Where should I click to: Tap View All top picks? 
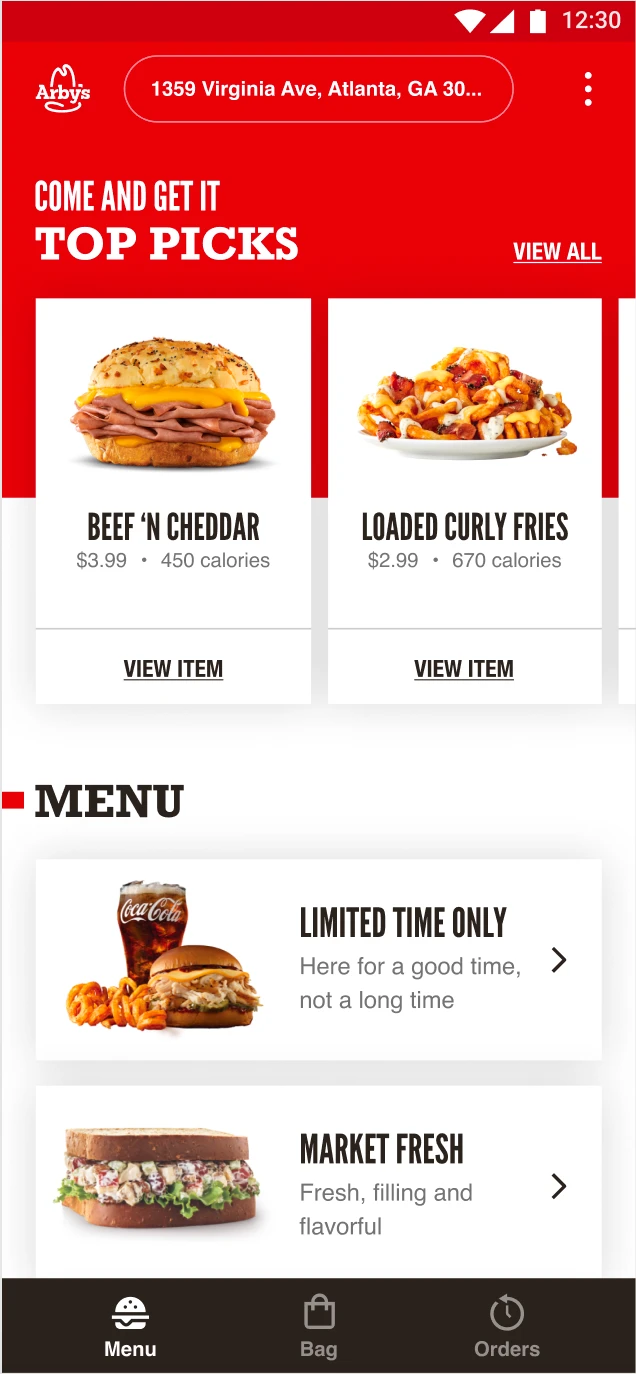pos(557,252)
